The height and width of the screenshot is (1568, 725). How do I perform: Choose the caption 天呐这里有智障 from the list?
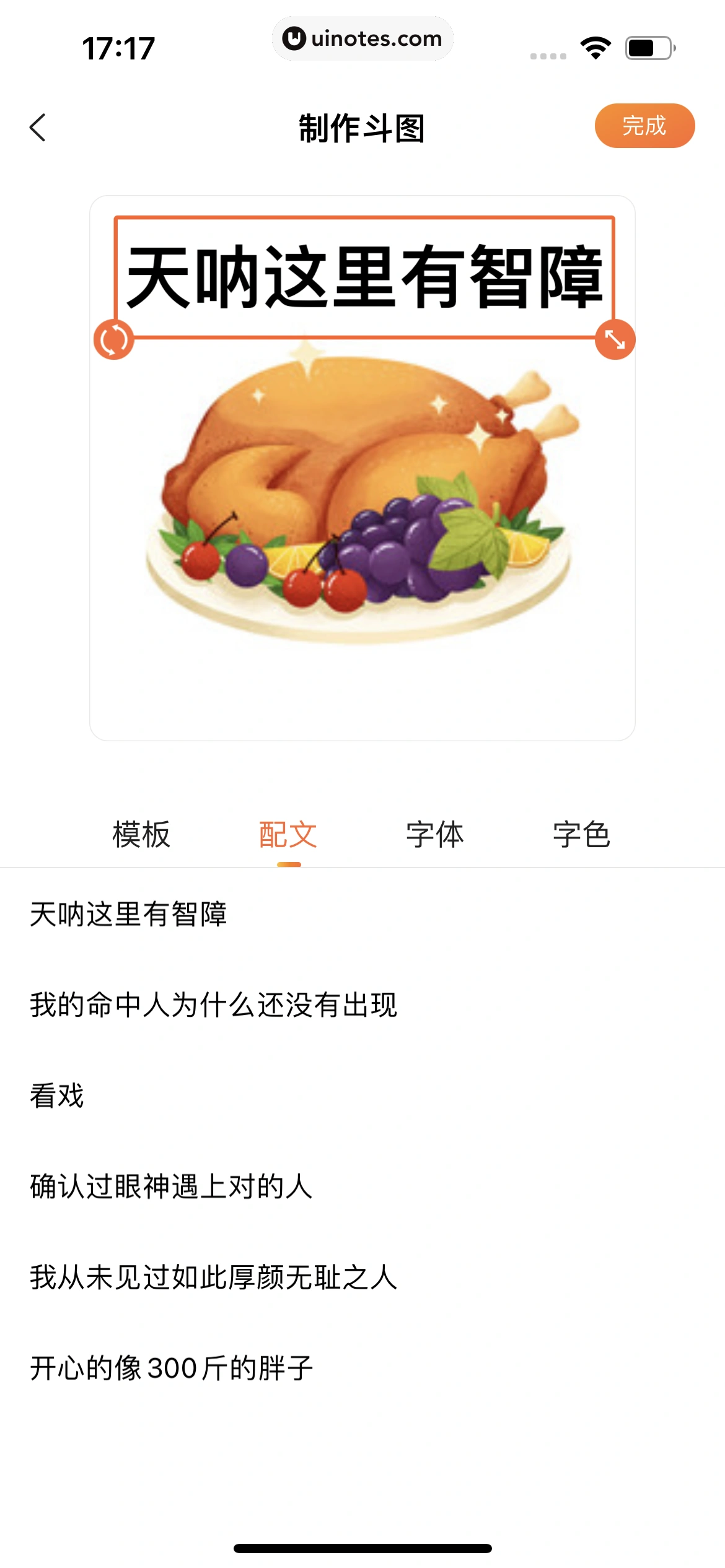[x=129, y=914]
